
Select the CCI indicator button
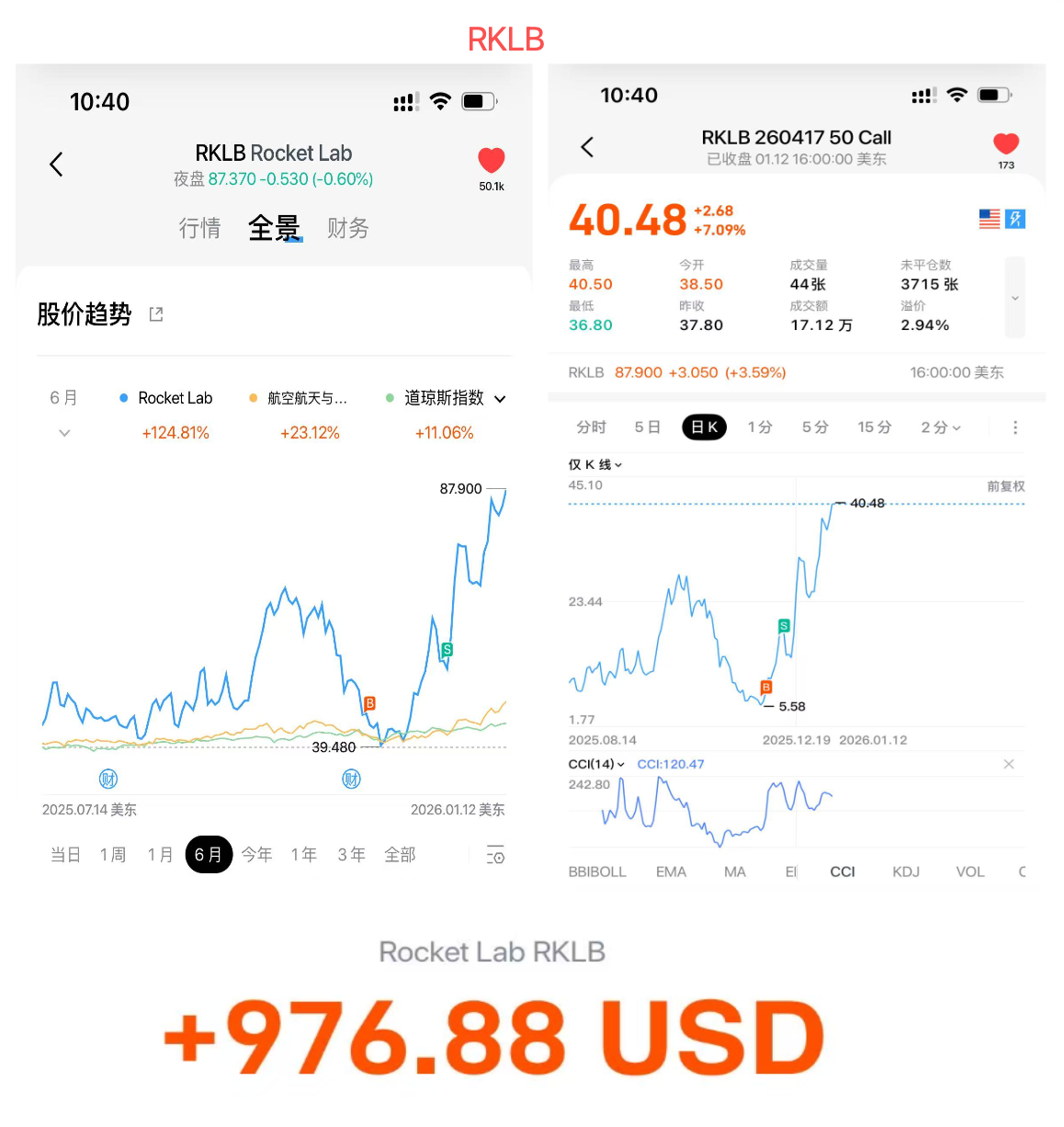[842, 871]
